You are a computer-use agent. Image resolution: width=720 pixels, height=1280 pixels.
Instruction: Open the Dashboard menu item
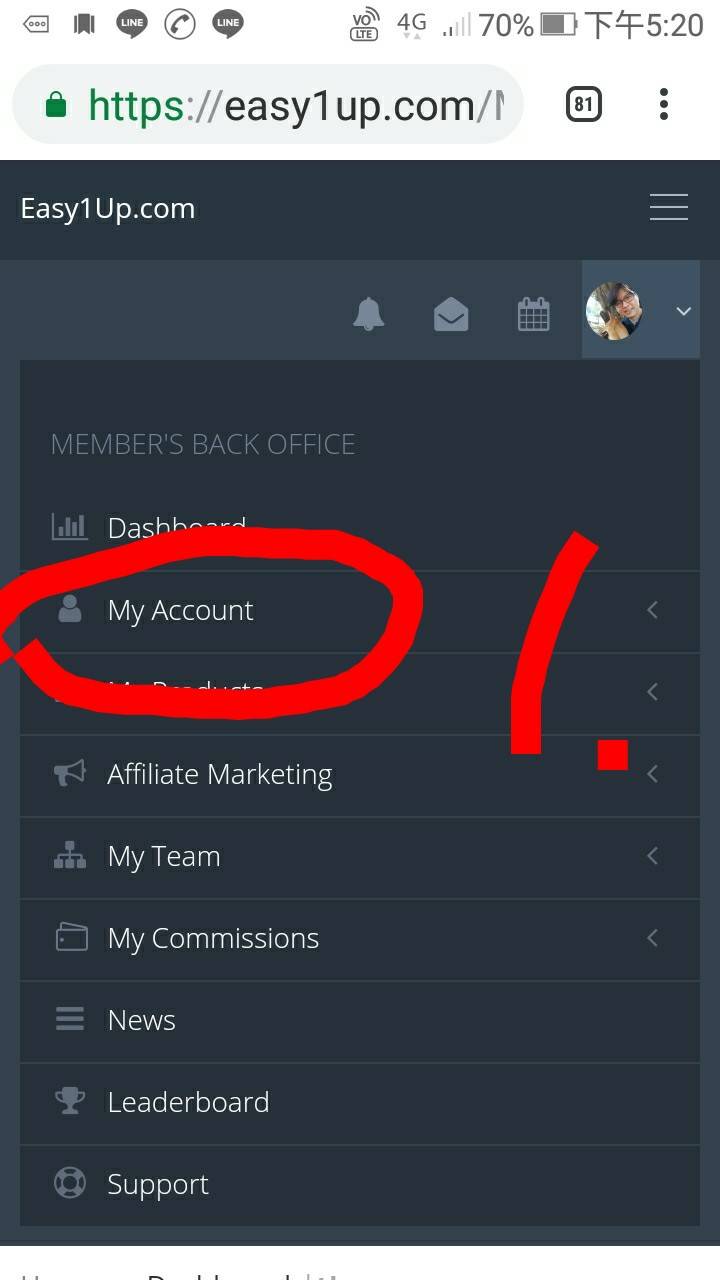pos(176,527)
